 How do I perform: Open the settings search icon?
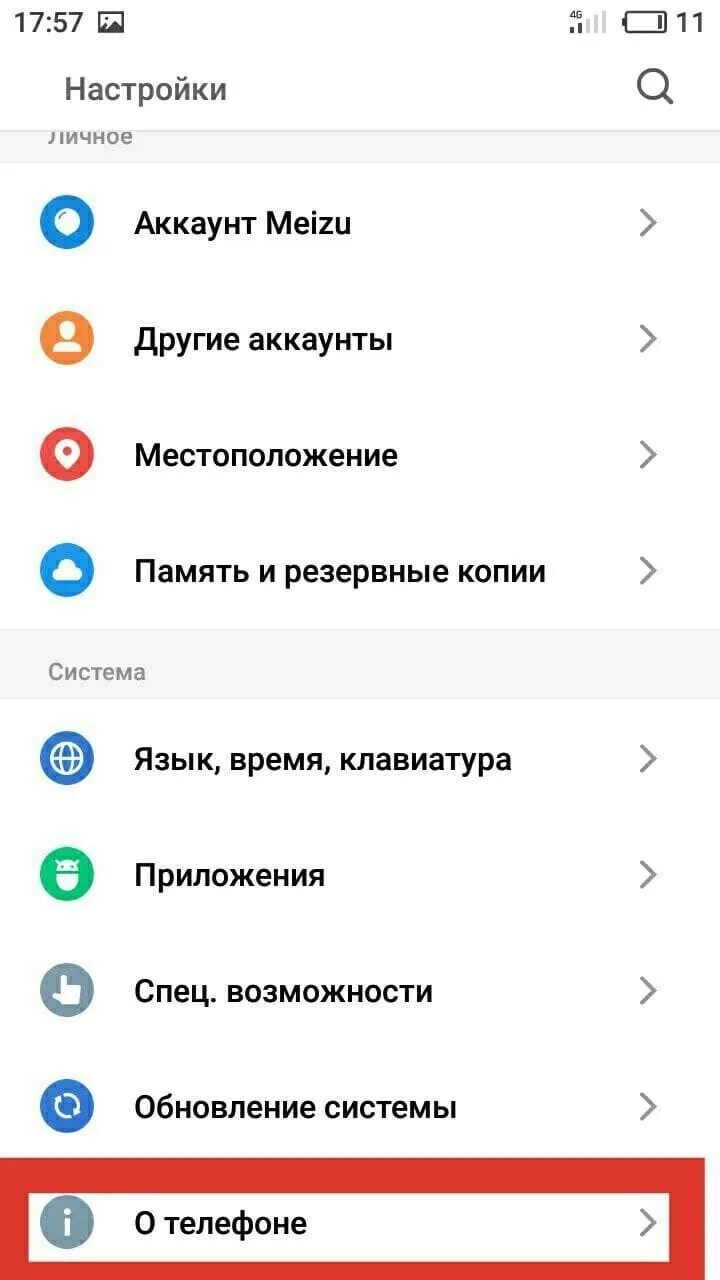coord(655,88)
